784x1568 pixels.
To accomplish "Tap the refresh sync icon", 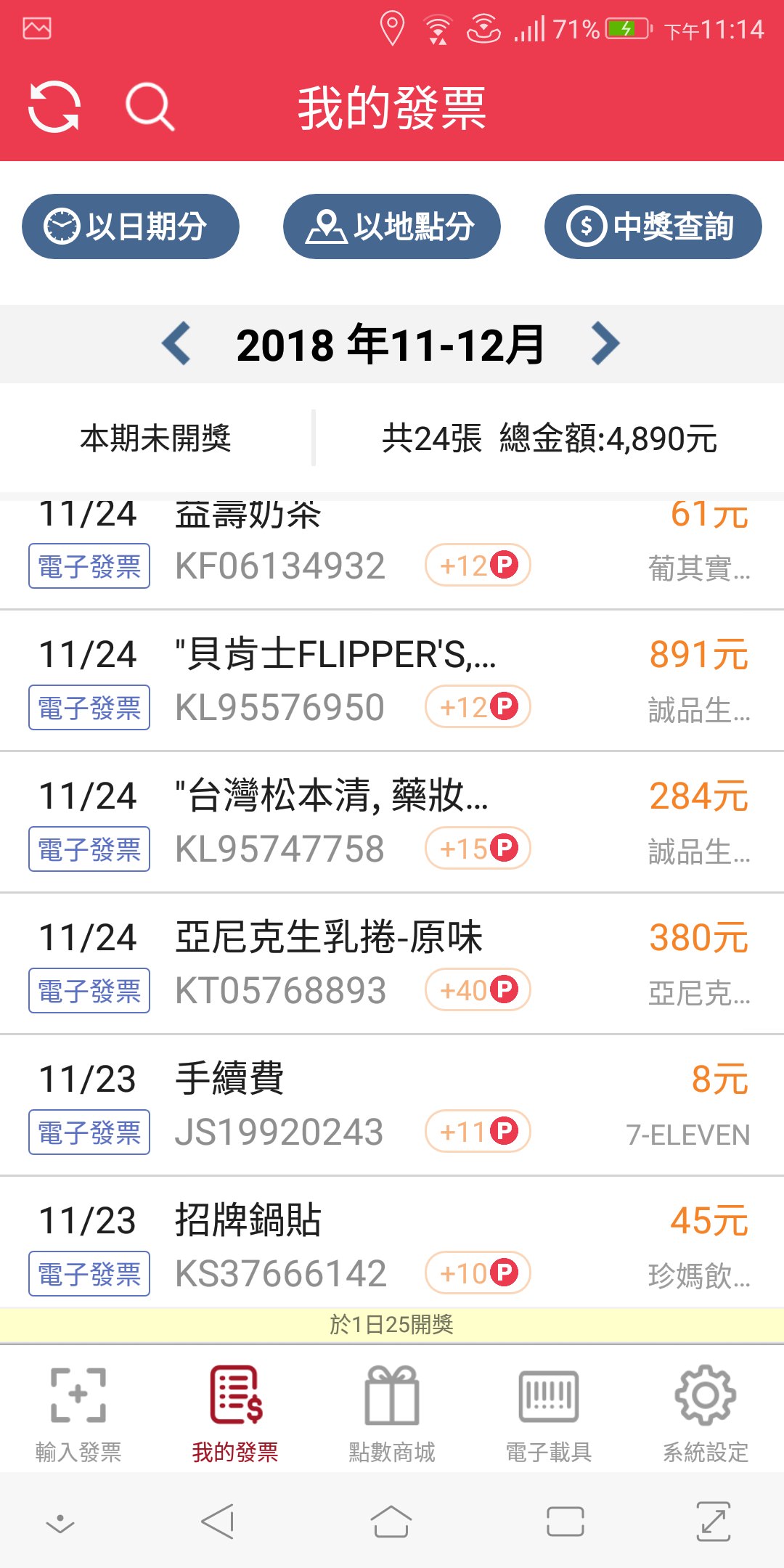I will click(x=54, y=107).
